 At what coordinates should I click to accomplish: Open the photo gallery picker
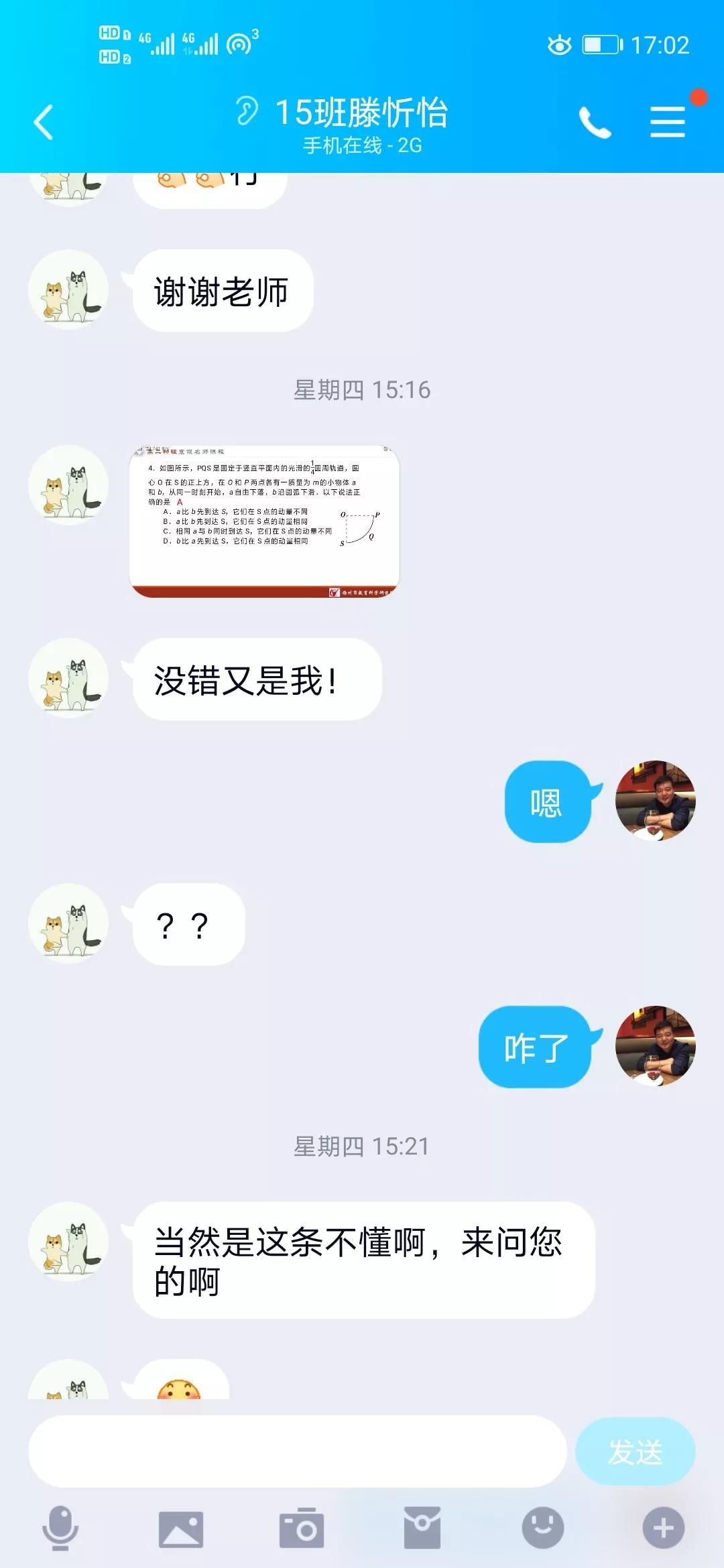click(180, 1529)
